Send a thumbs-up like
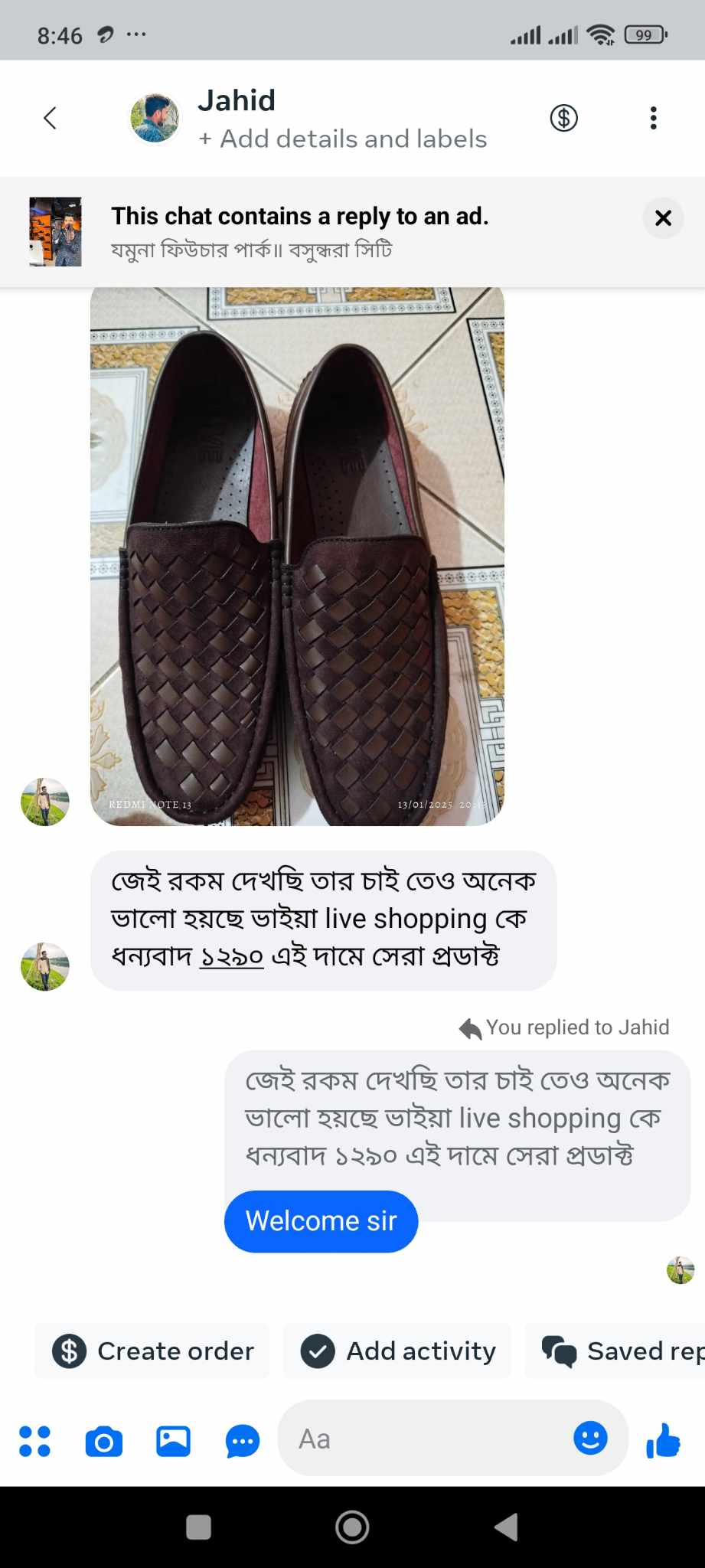Screen dimensions: 705x1568 click(x=663, y=1440)
